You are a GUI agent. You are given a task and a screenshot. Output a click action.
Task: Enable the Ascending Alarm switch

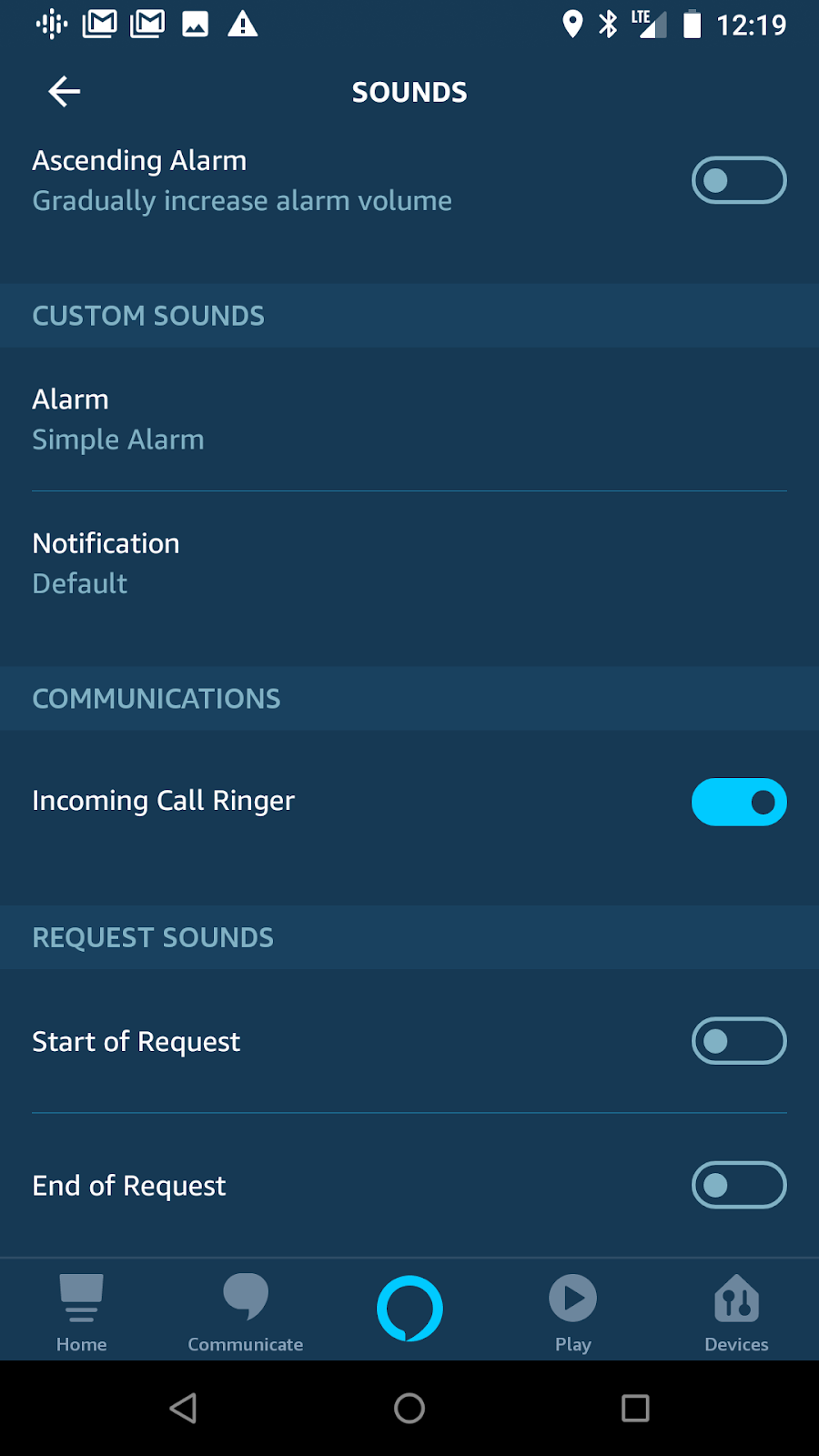pos(738,180)
